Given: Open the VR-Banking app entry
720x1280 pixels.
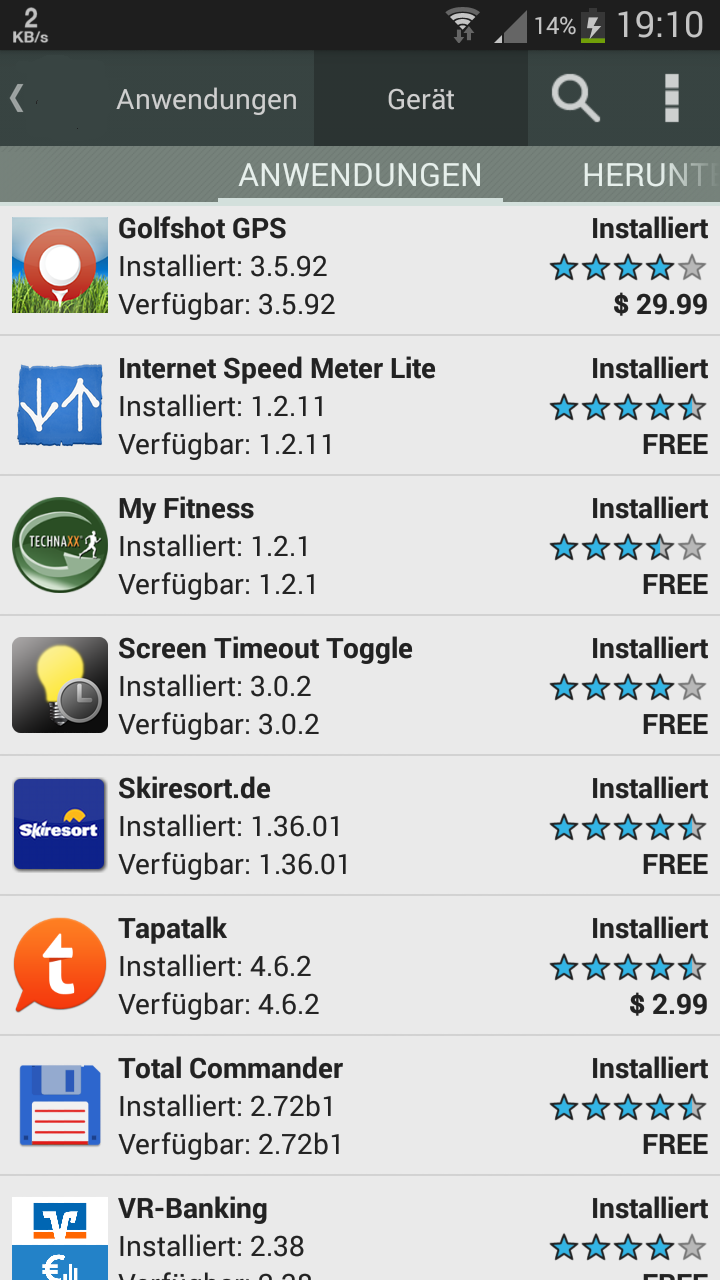Looking at the screenshot, I should point(360,1228).
